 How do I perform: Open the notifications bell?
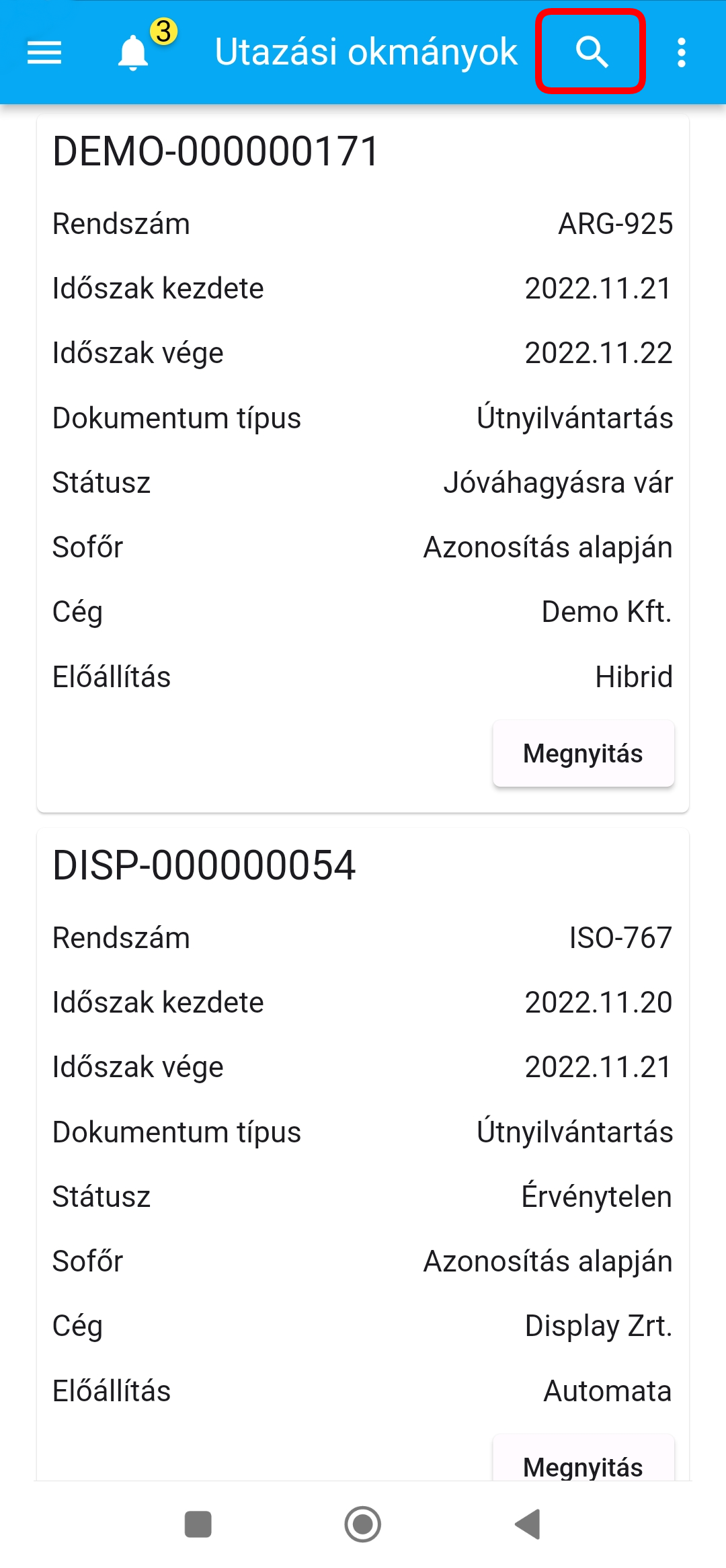pyautogui.click(x=134, y=52)
